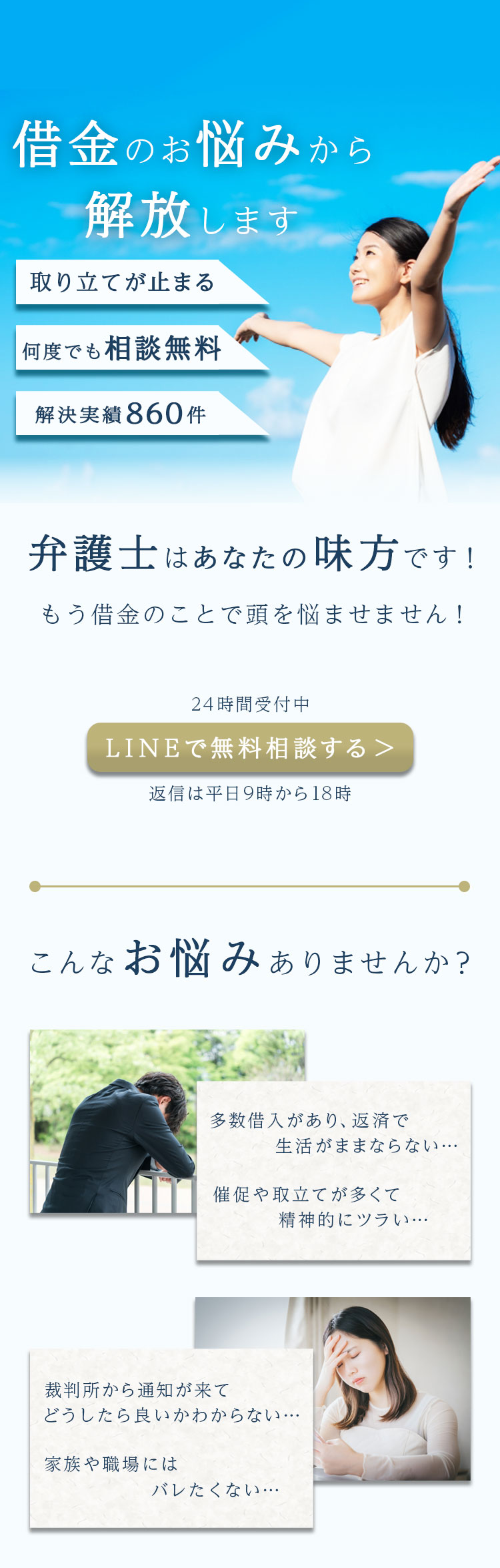Tap the LINEで無料相談する button

click(250, 747)
